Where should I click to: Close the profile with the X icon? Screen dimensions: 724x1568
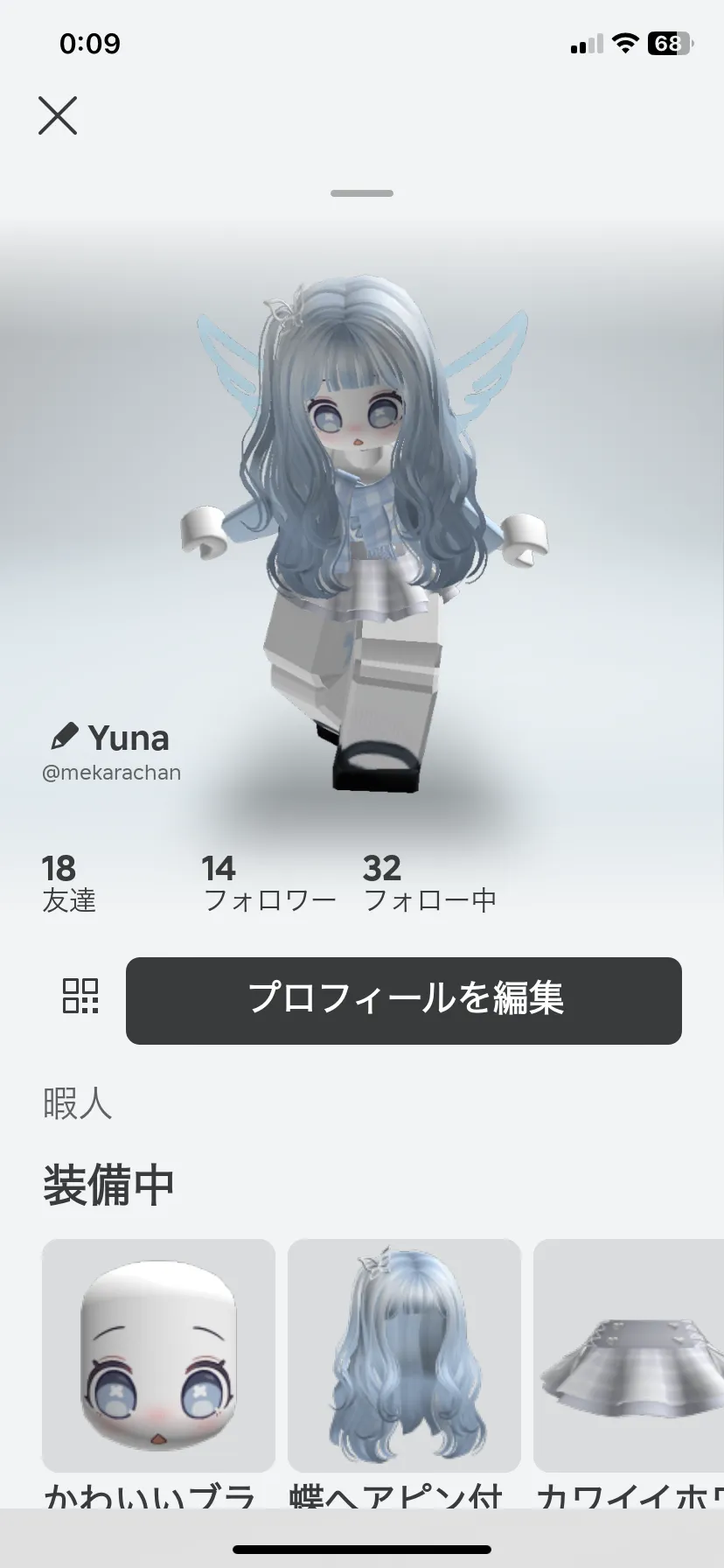click(x=58, y=115)
